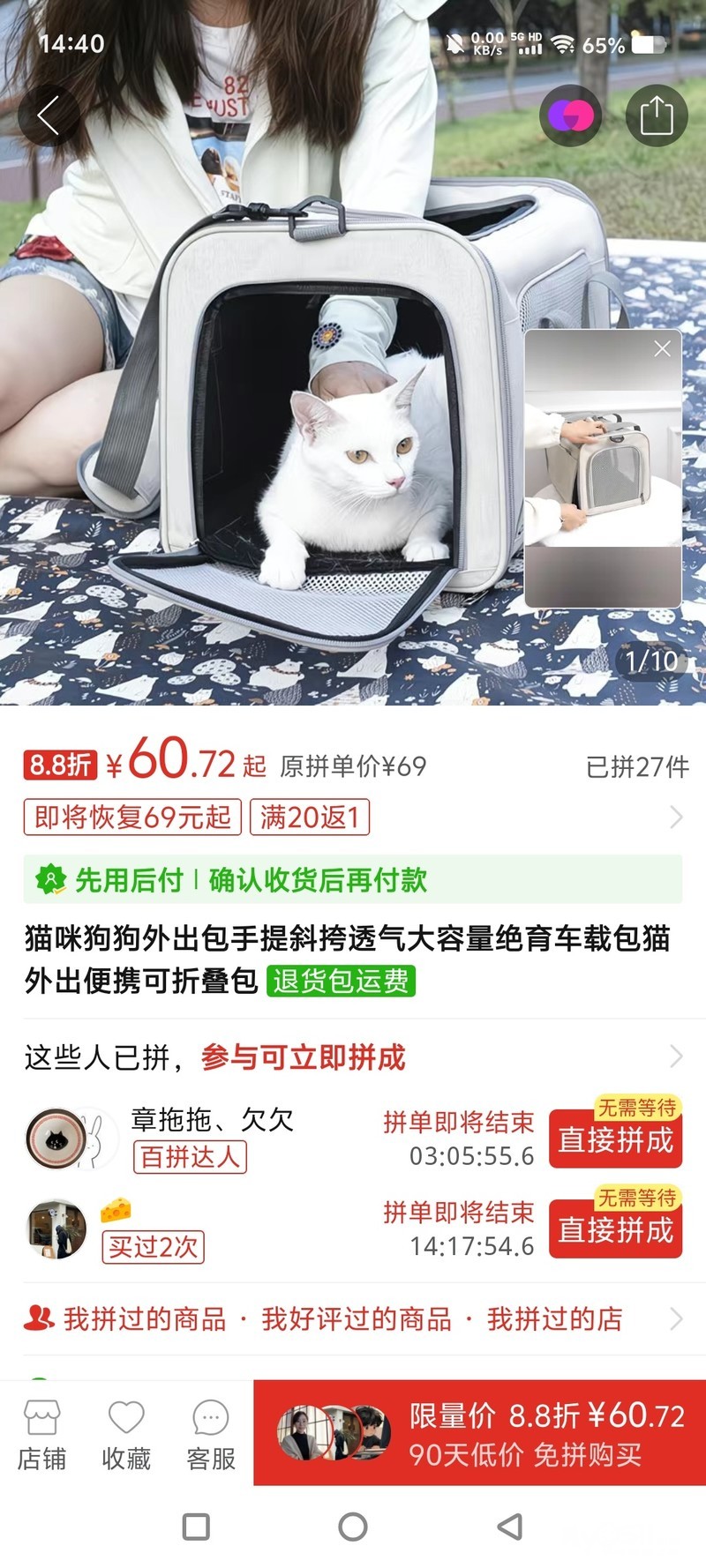Viewport: 706px width, 1568px height.
Task: Share this cat carrier product
Action: [656, 116]
